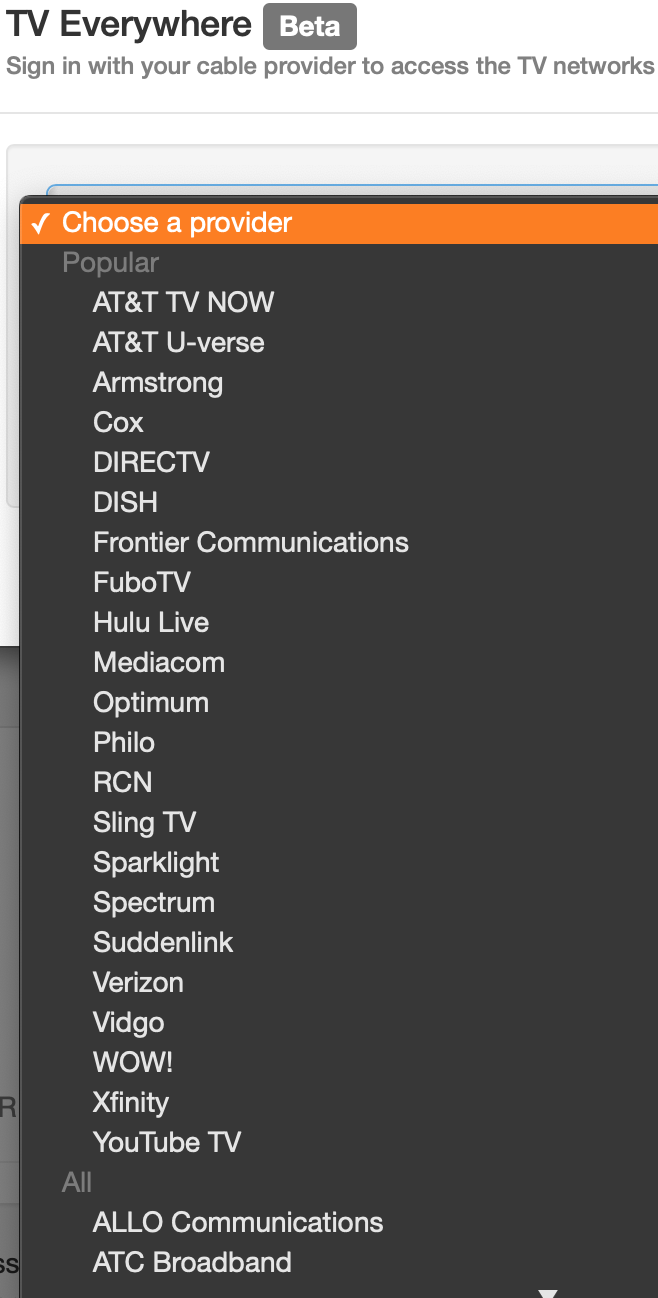Pick Armstrong as provider

158,382
